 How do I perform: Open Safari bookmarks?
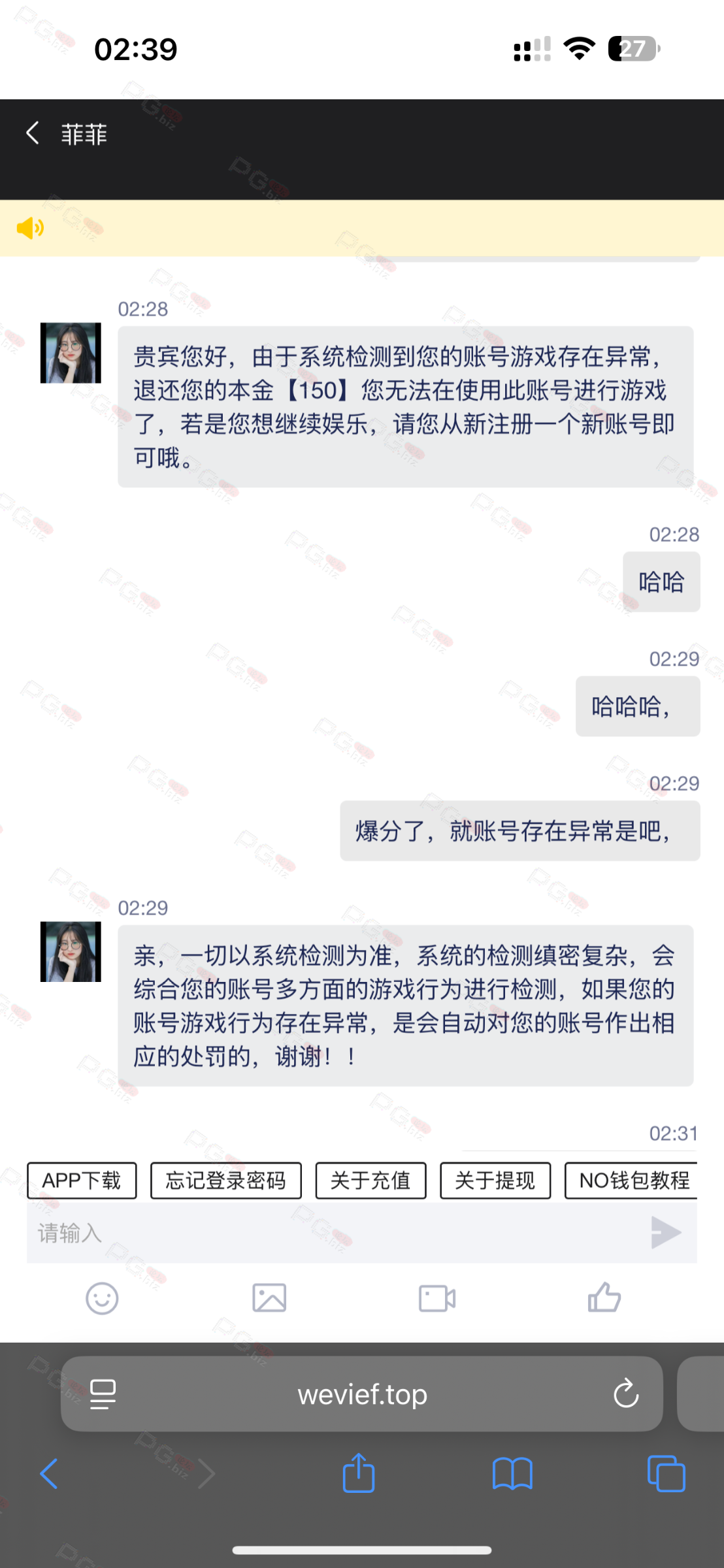click(512, 1474)
